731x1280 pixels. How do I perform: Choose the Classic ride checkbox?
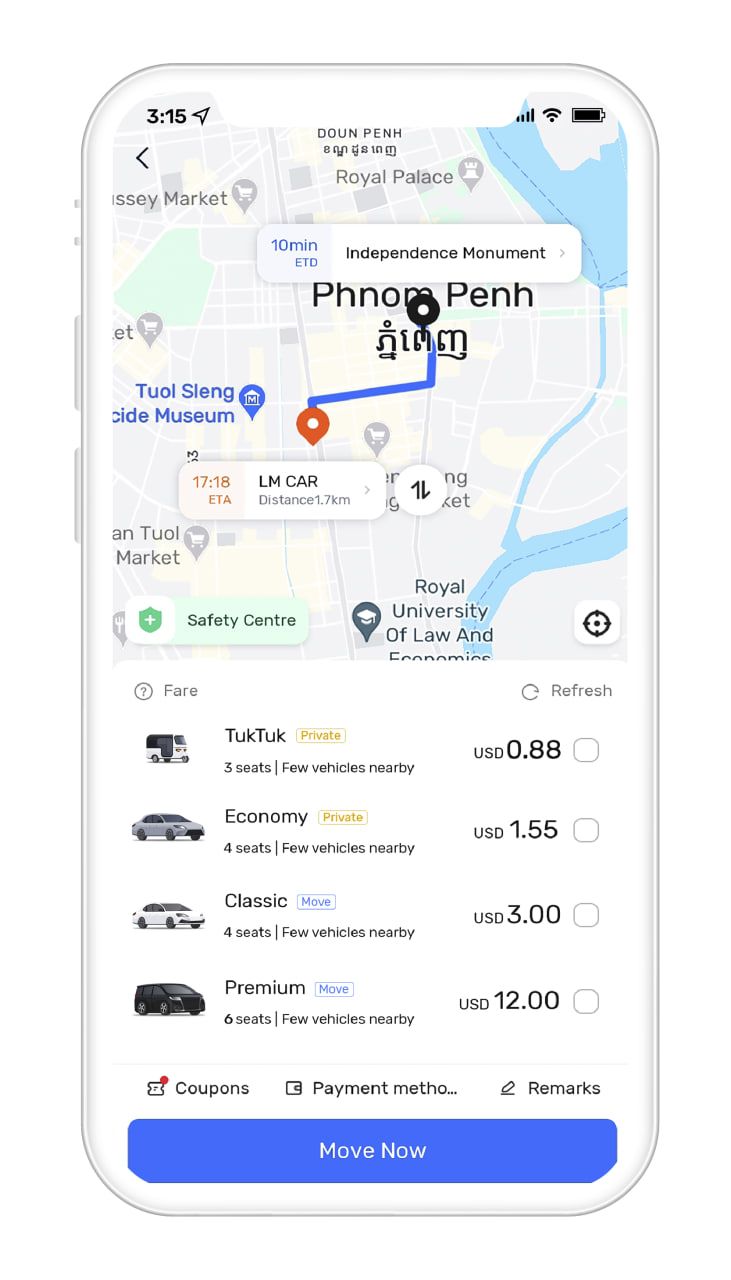(x=586, y=915)
